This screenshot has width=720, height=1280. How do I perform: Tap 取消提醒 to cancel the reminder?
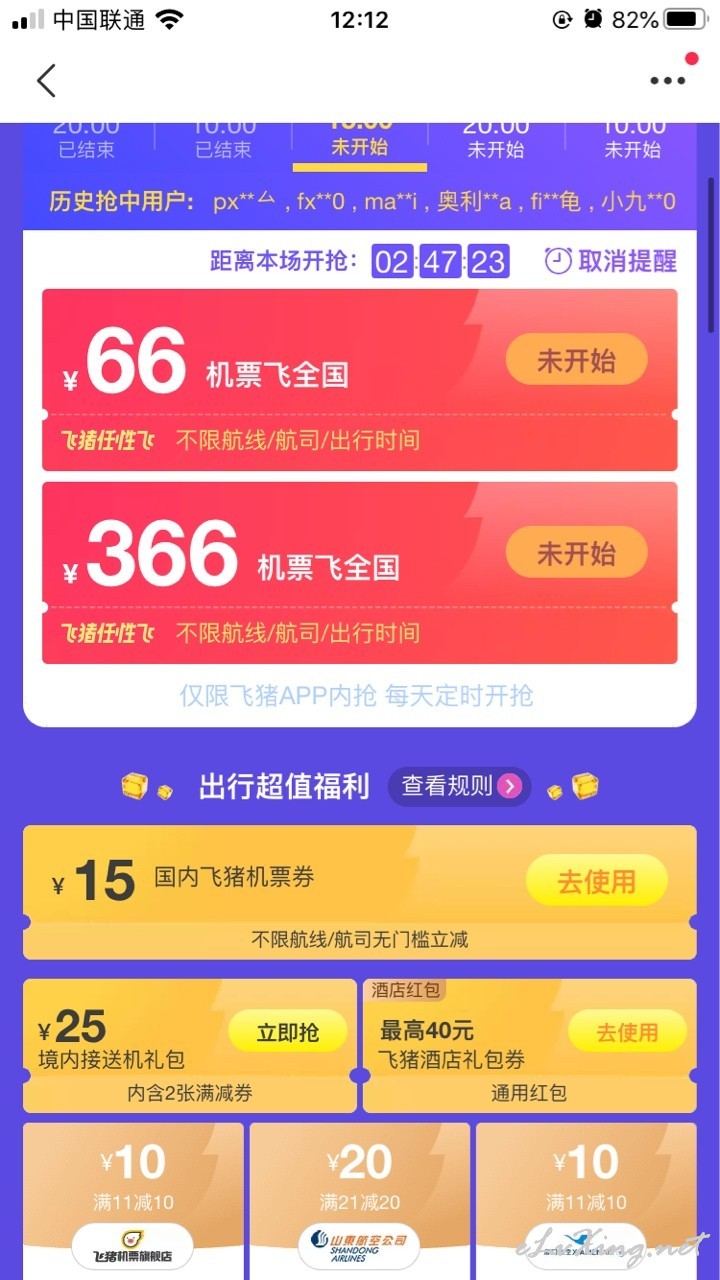(611, 262)
